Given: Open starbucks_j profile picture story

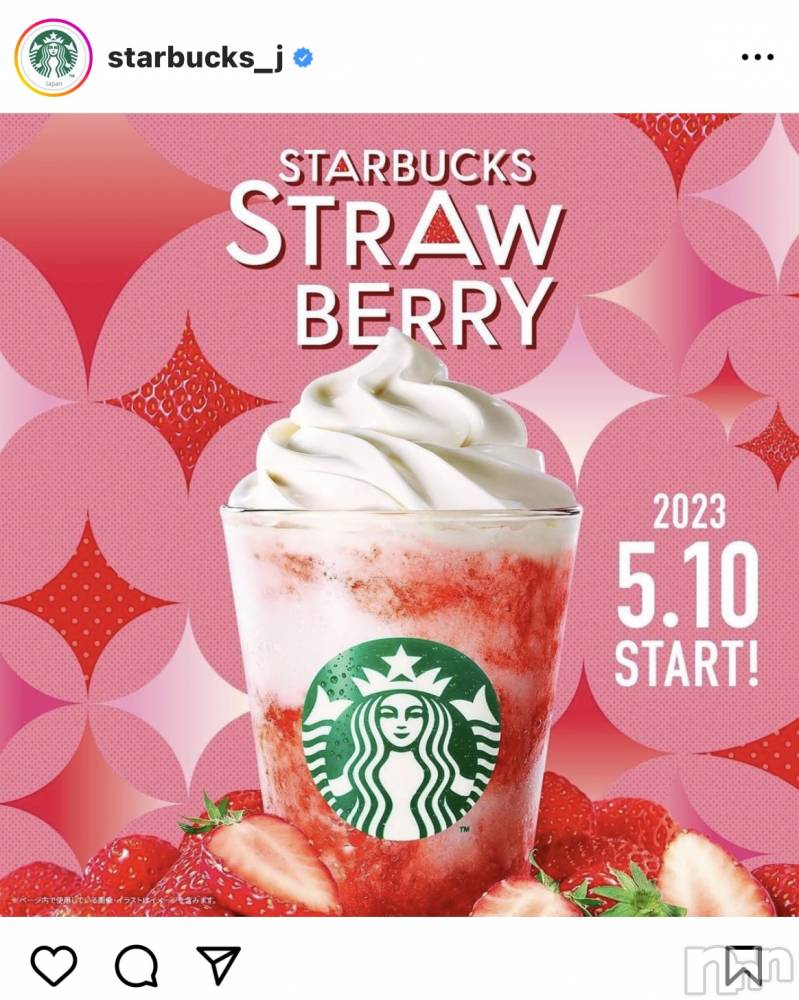Looking at the screenshot, I should coord(53,57).
